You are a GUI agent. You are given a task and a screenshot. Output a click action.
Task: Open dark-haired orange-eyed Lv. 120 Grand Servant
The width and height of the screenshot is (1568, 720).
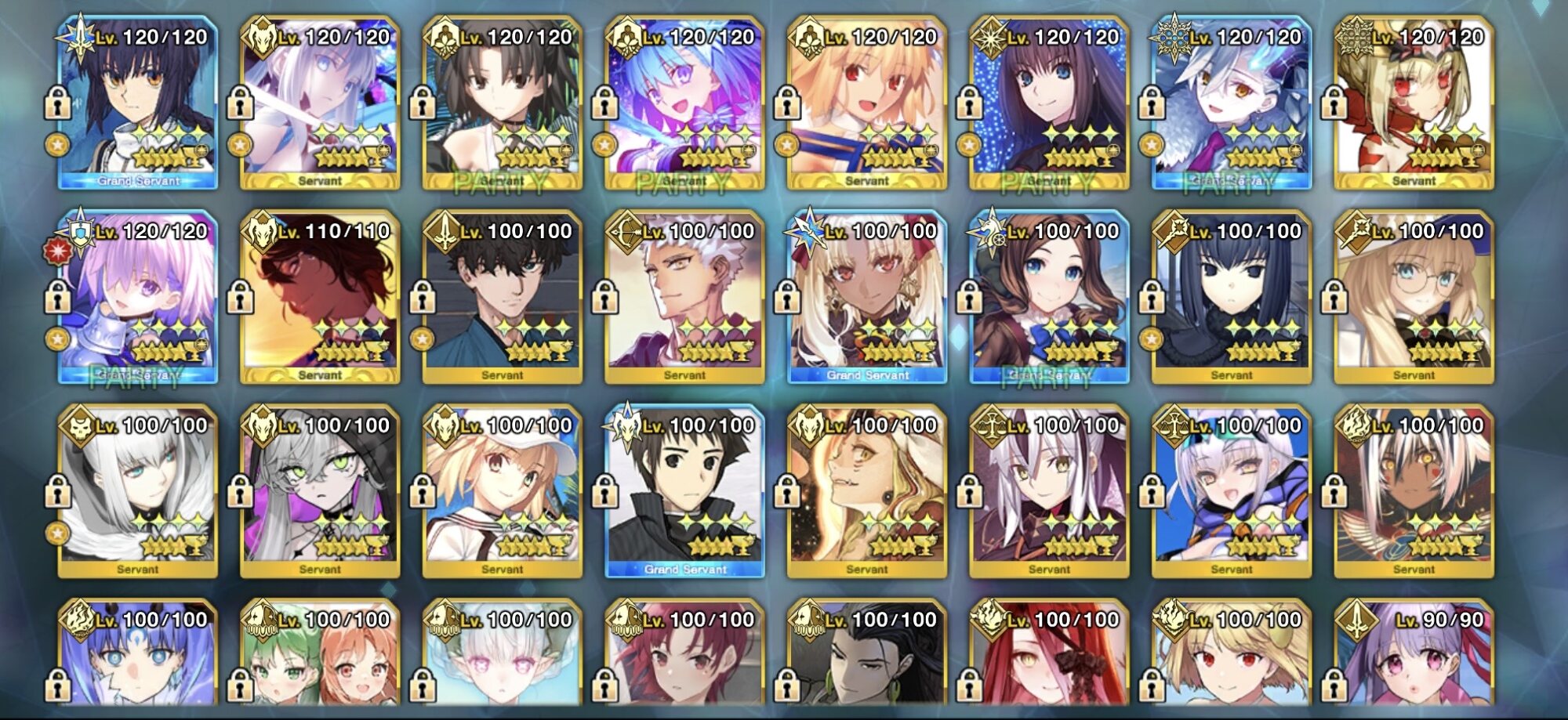(x=138, y=103)
